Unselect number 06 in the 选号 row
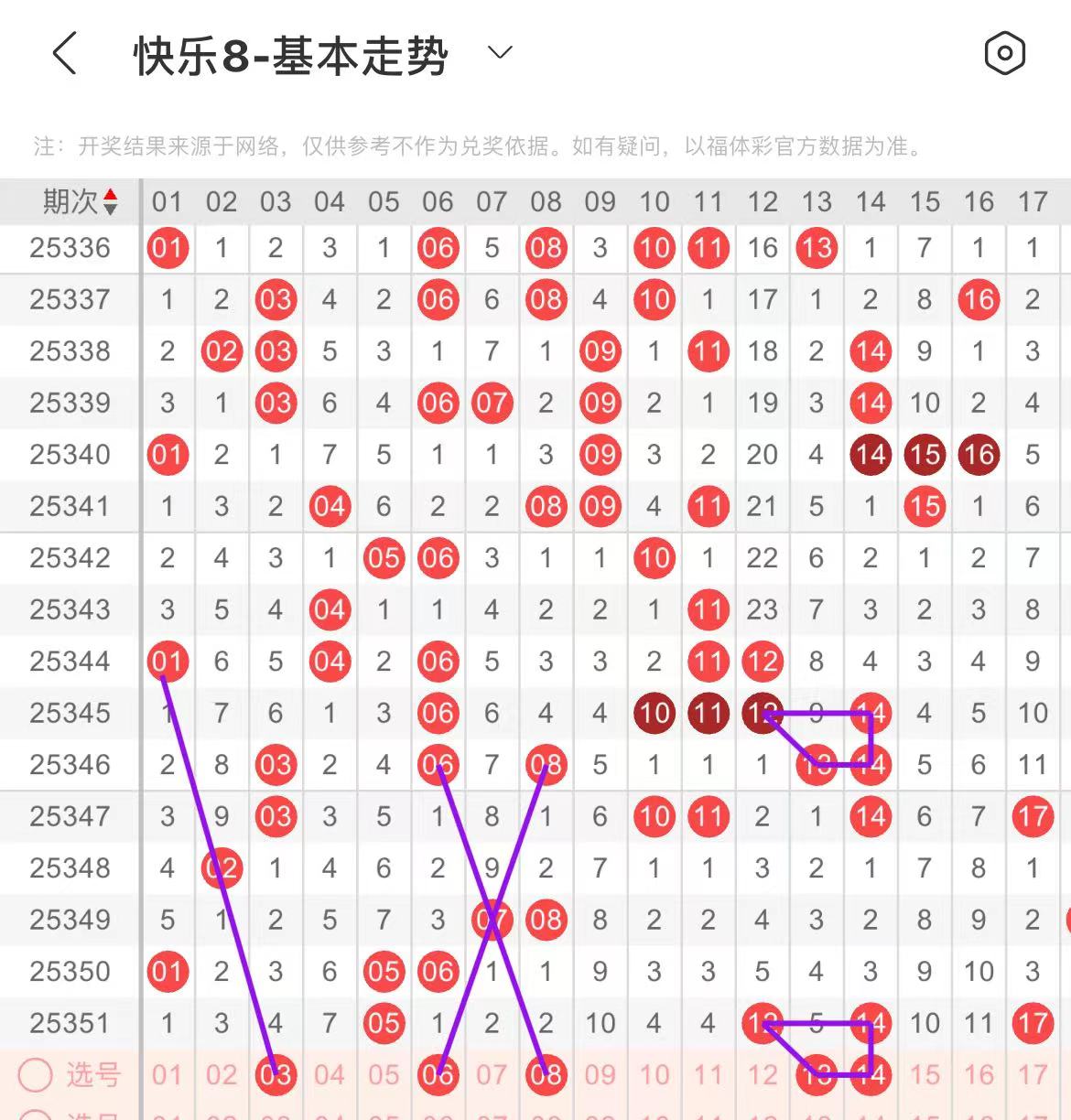The image size is (1071, 1120). [438, 1075]
